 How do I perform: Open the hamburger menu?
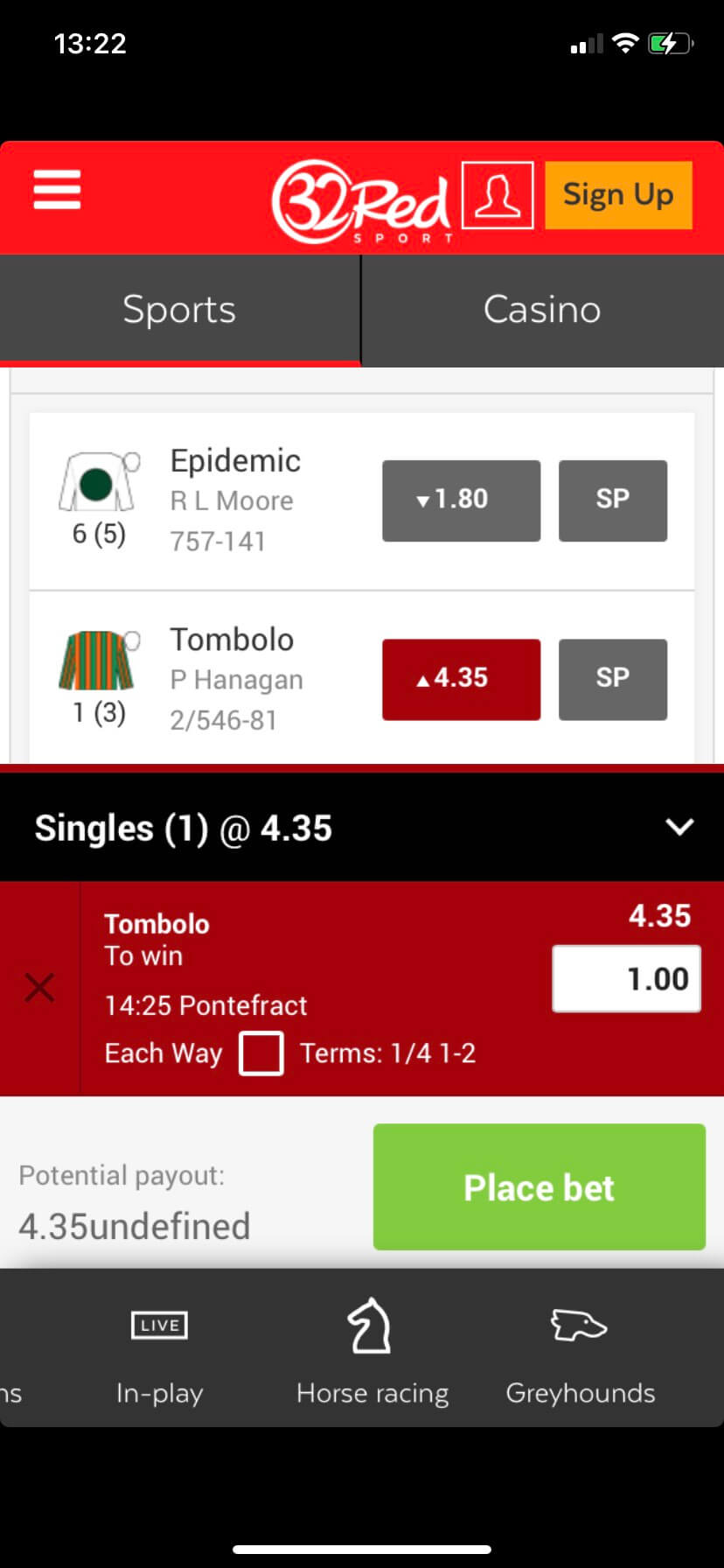(57, 190)
